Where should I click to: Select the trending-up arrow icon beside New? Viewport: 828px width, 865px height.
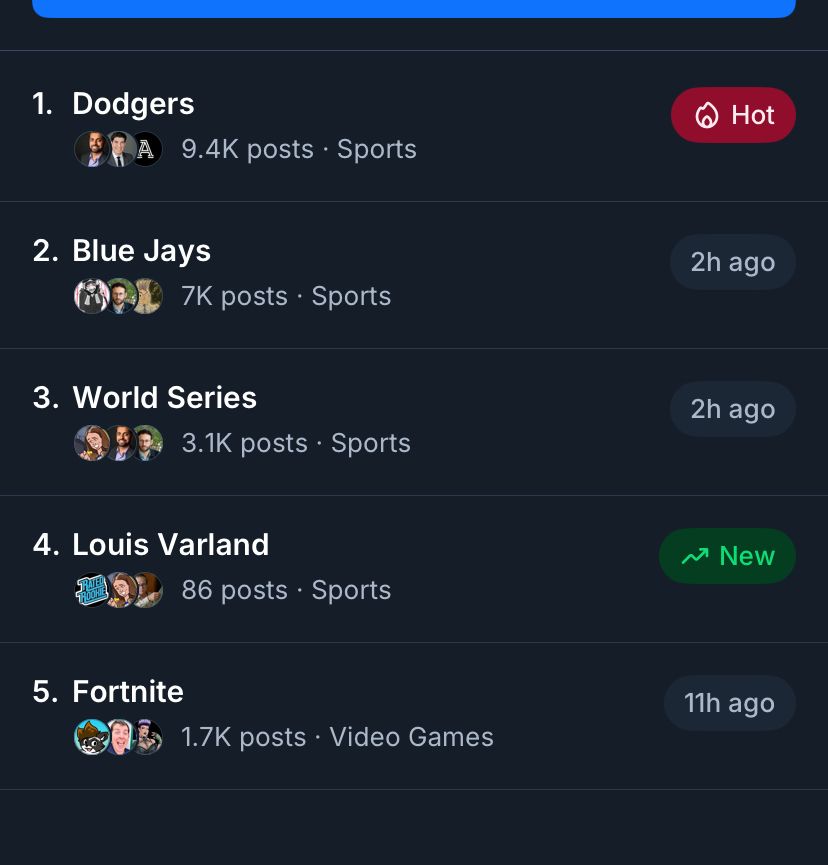coord(695,556)
